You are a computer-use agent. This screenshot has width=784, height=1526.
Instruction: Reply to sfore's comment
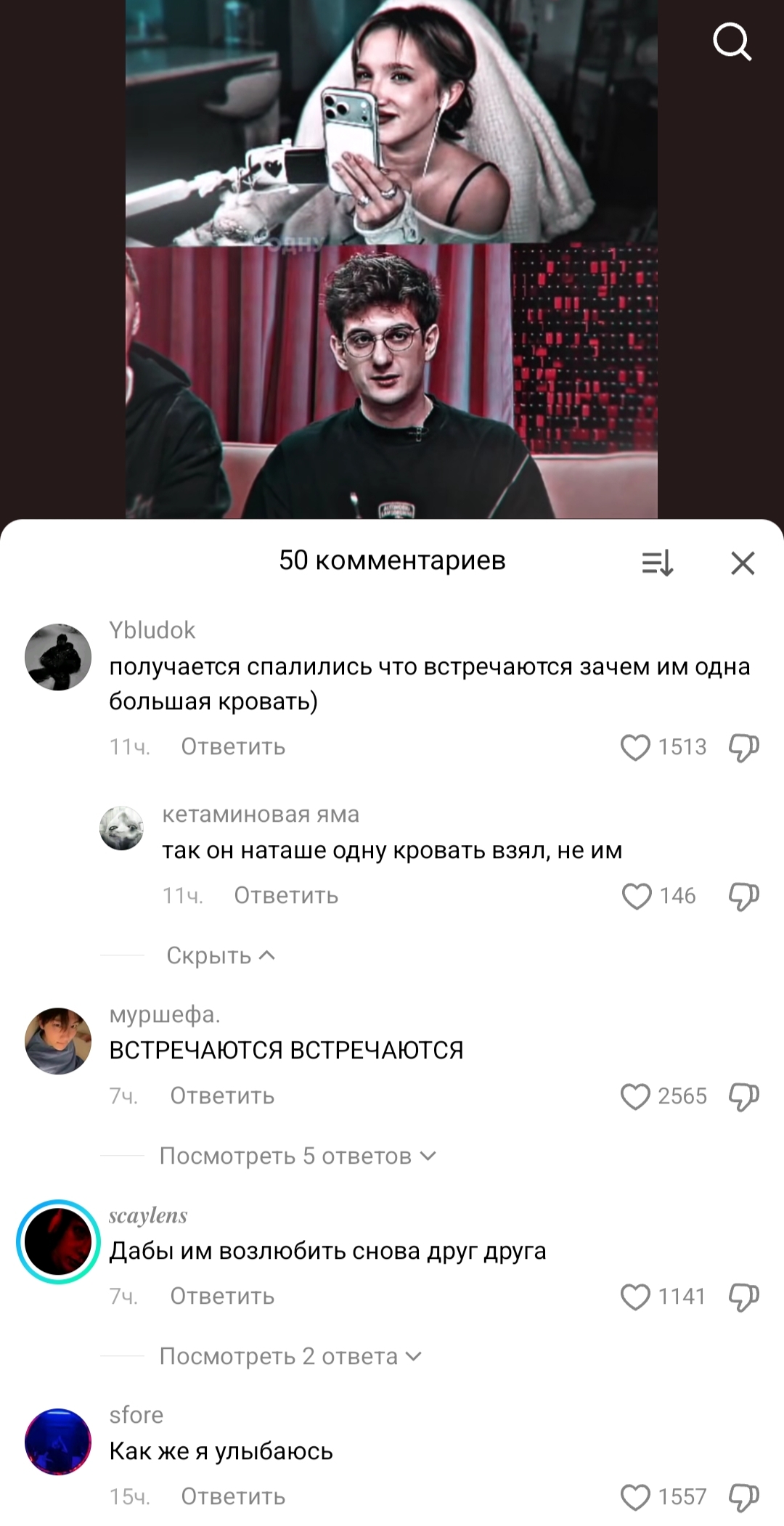click(233, 1497)
